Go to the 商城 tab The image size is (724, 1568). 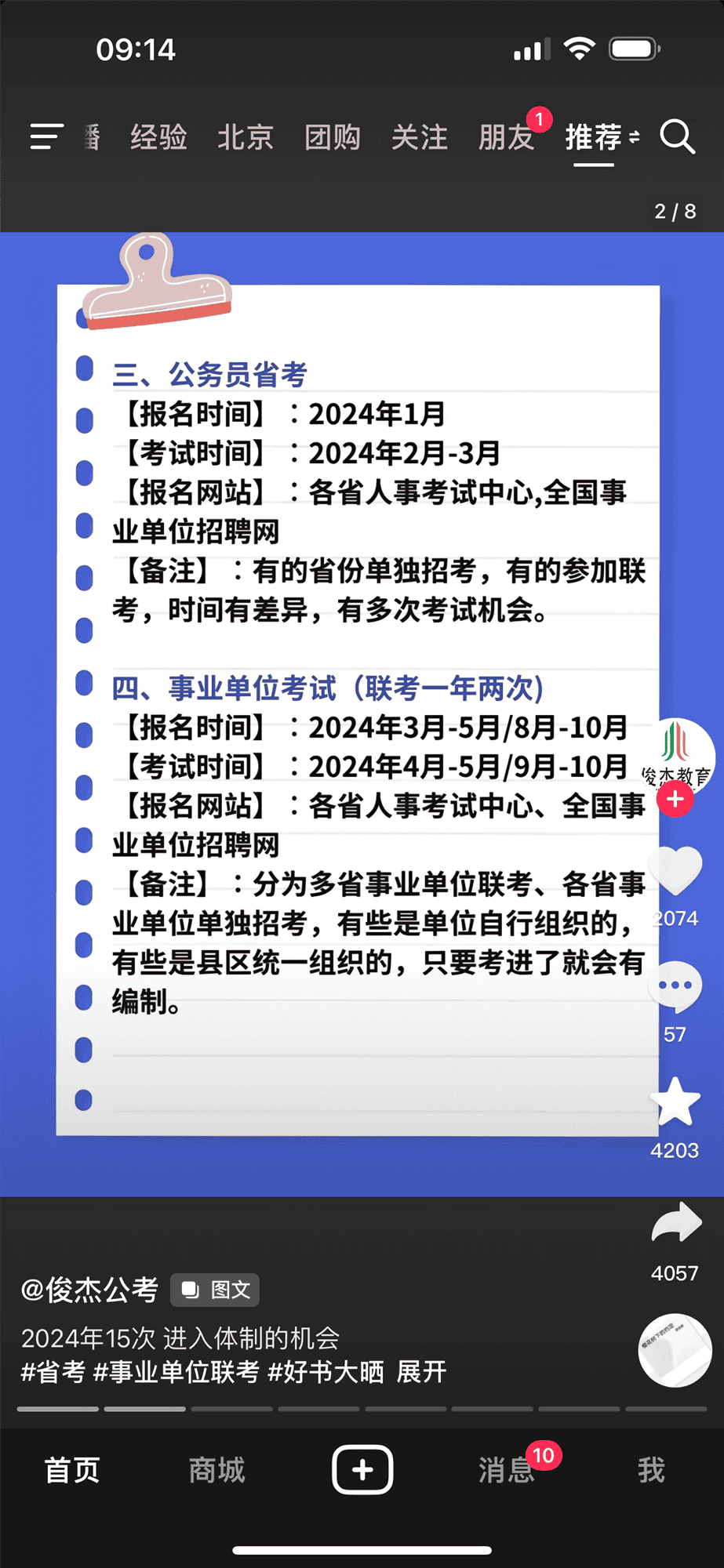[x=217, y=1470]
